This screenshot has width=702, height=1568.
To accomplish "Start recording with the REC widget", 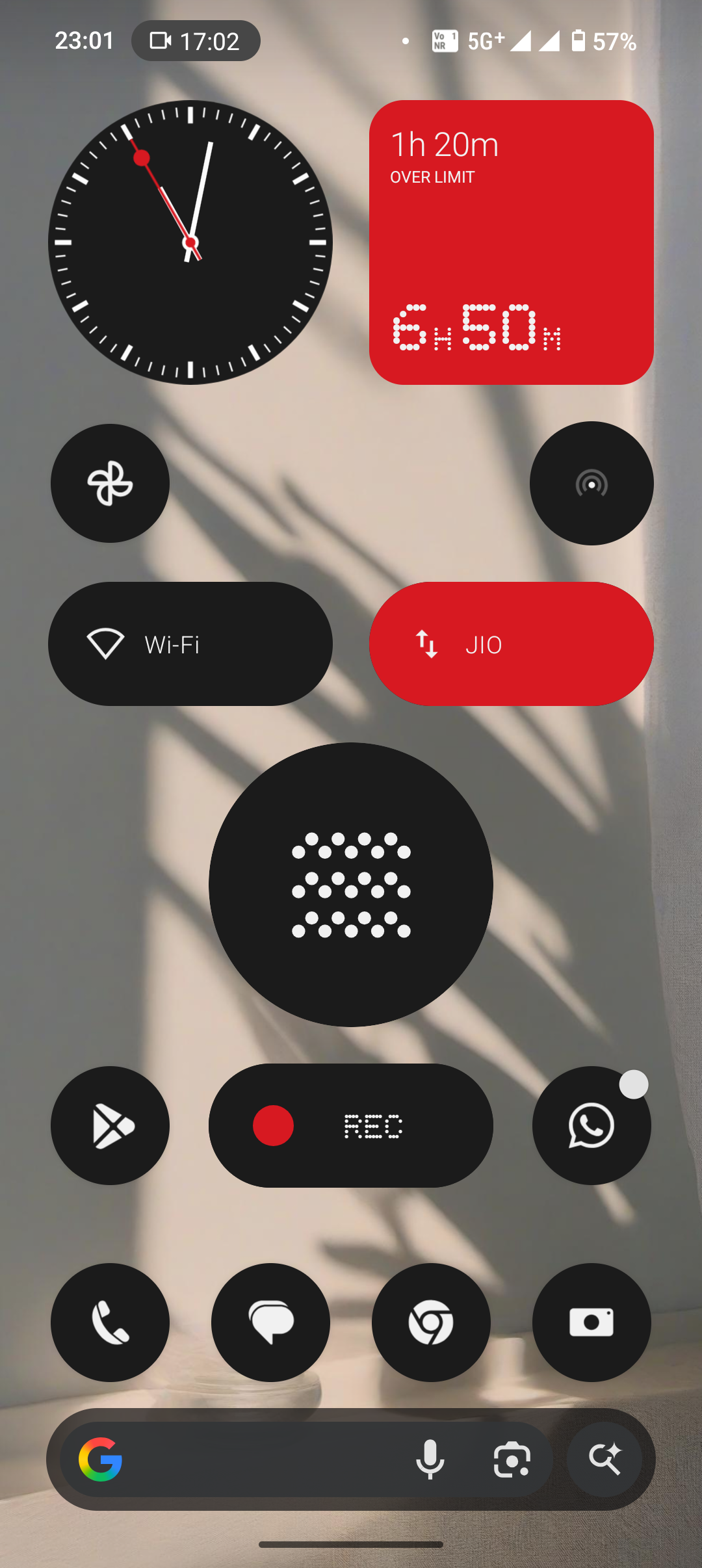I will pos(351,1126).
